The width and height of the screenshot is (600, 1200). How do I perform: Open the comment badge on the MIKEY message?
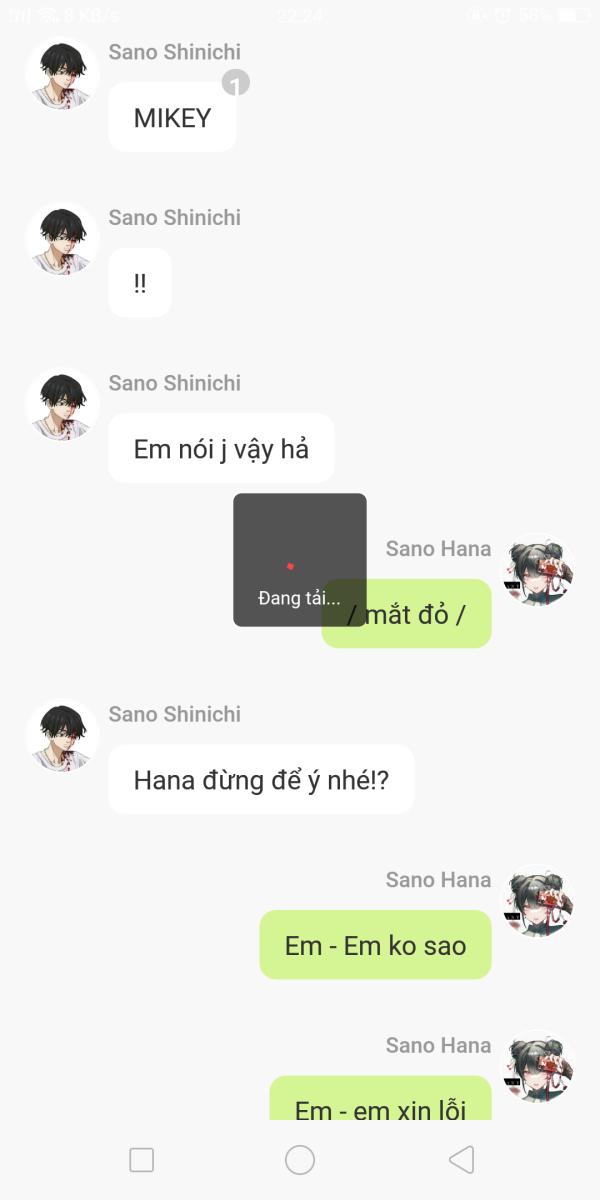coord(236,84)
